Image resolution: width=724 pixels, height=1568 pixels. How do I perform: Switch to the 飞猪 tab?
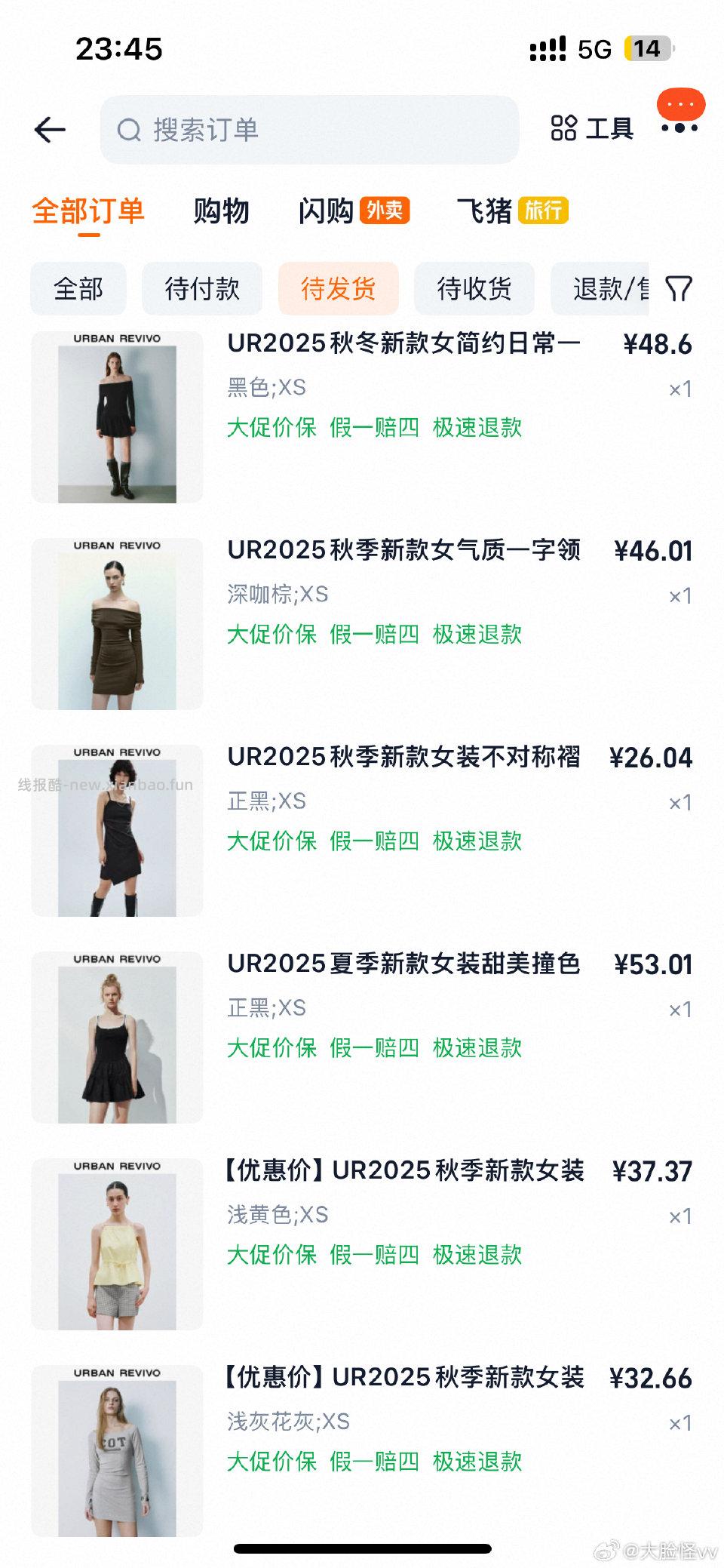(x=486, y=212)
